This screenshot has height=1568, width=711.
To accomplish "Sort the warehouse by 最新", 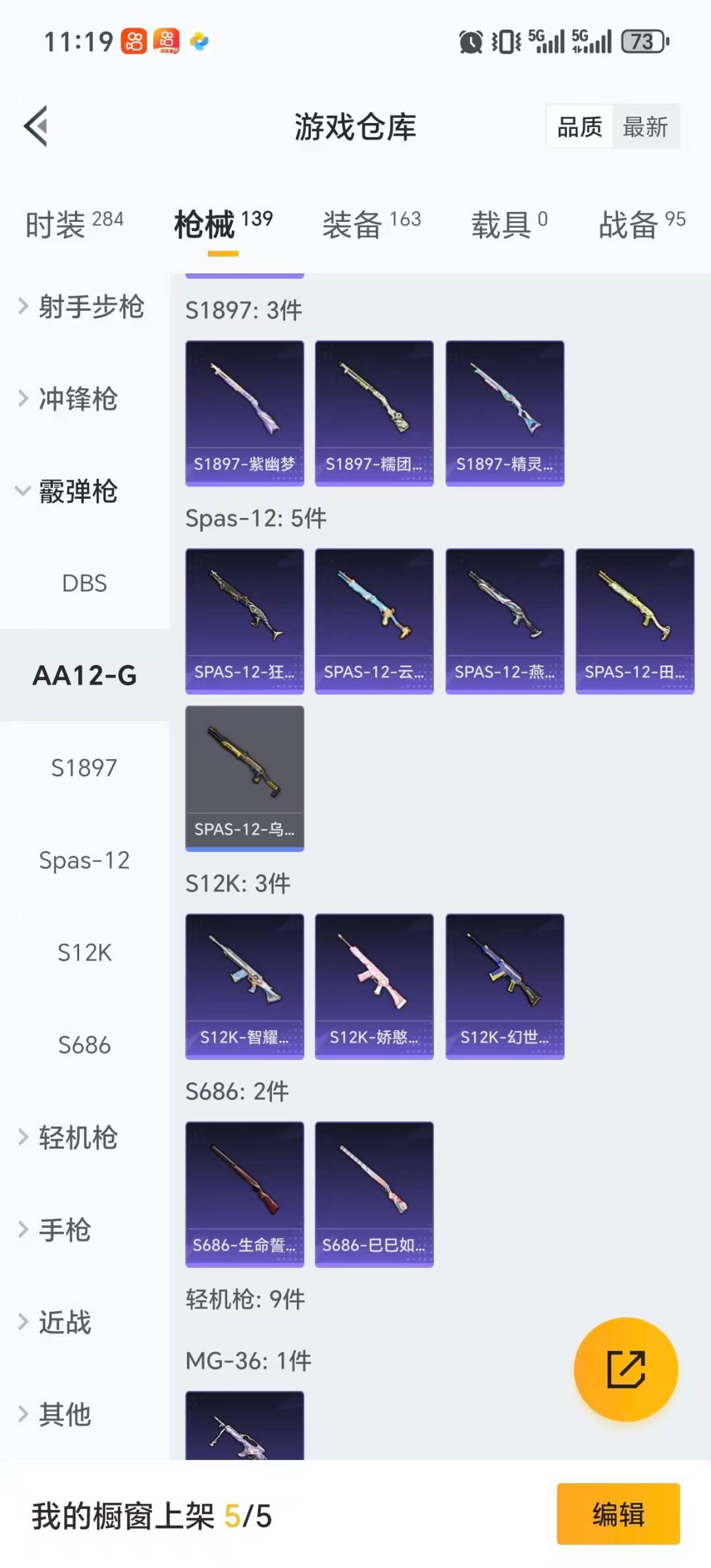I will (x=645, y=126).
